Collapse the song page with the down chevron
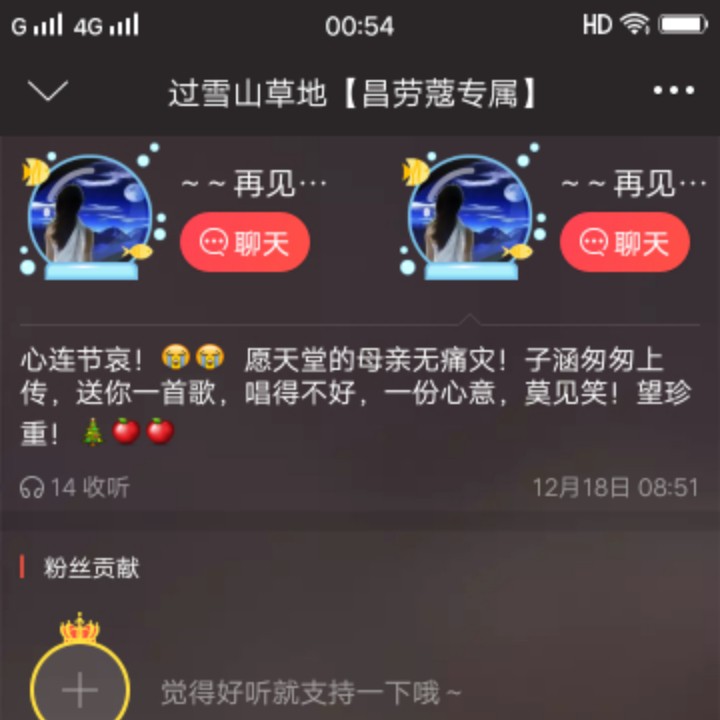The width and height of the screenshot is (720, 720). tap(48, 92)
